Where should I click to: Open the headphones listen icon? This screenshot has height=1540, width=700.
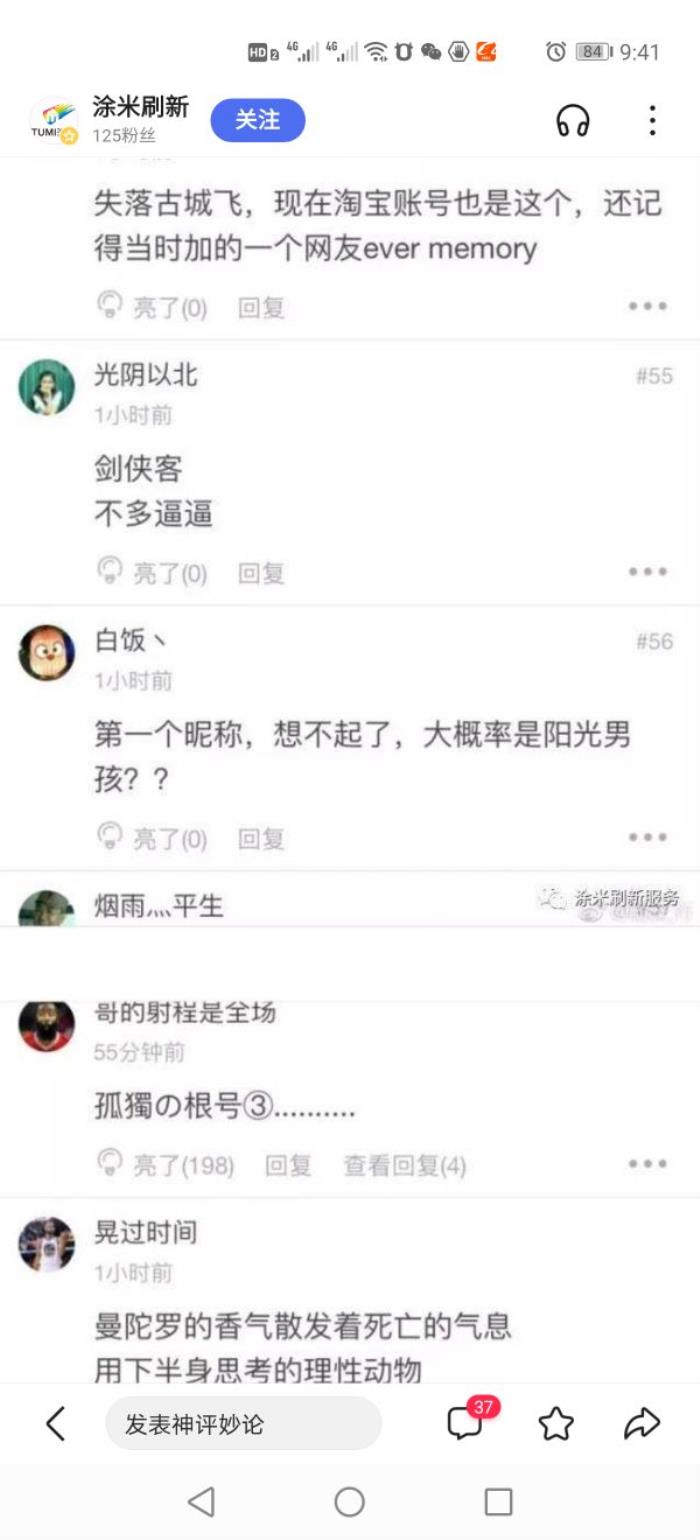pos(573,121)
